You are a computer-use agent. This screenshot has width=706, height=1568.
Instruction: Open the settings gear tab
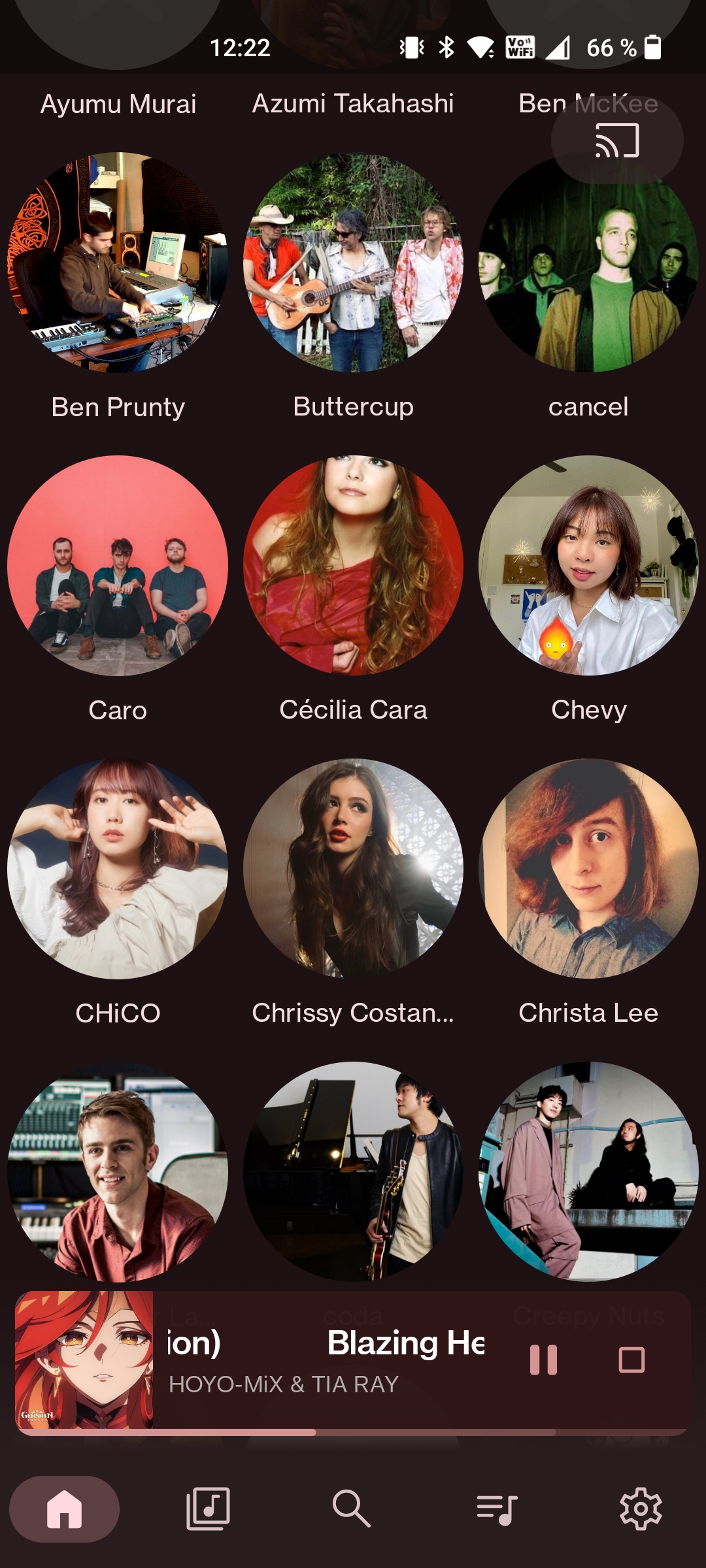[x=641, y=1509]
